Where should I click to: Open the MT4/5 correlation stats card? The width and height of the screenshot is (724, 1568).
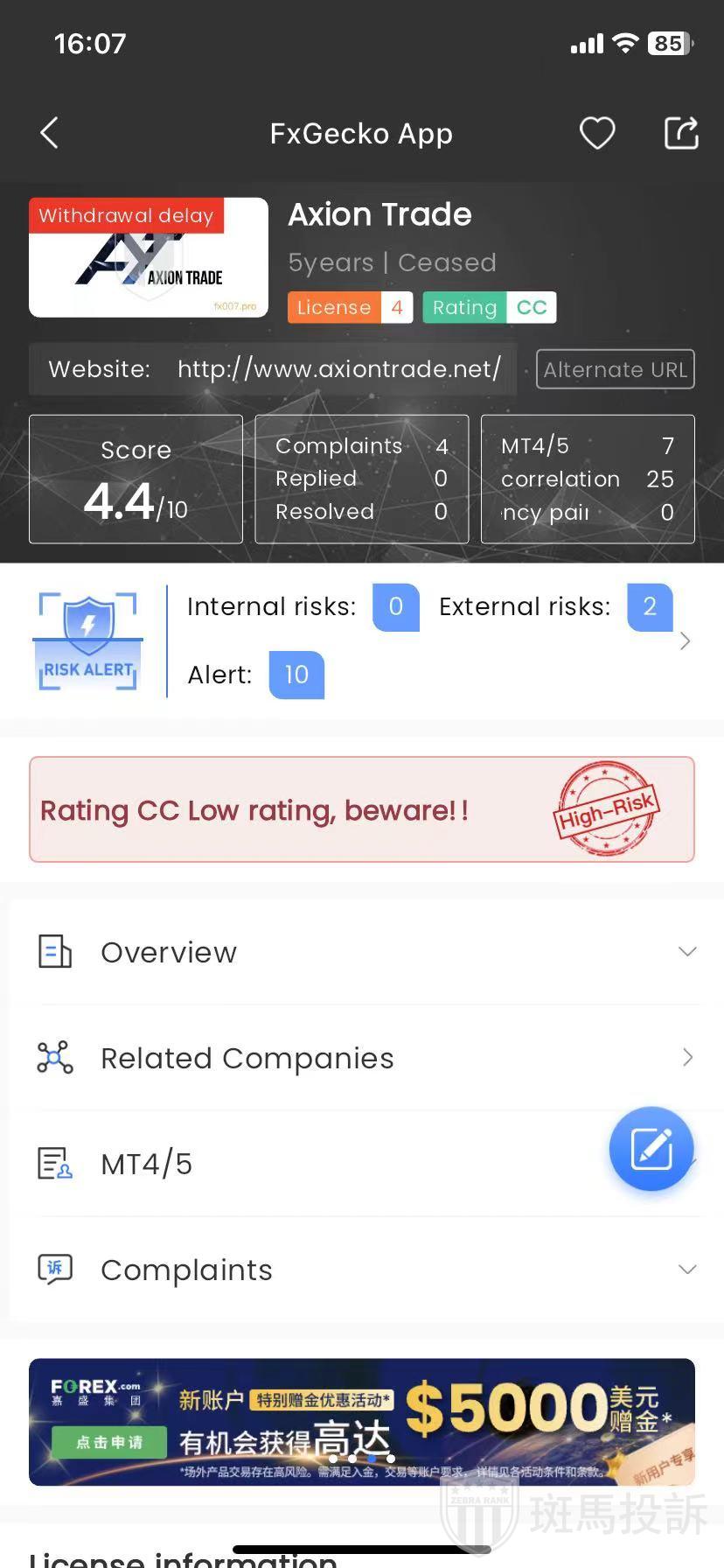588,479
